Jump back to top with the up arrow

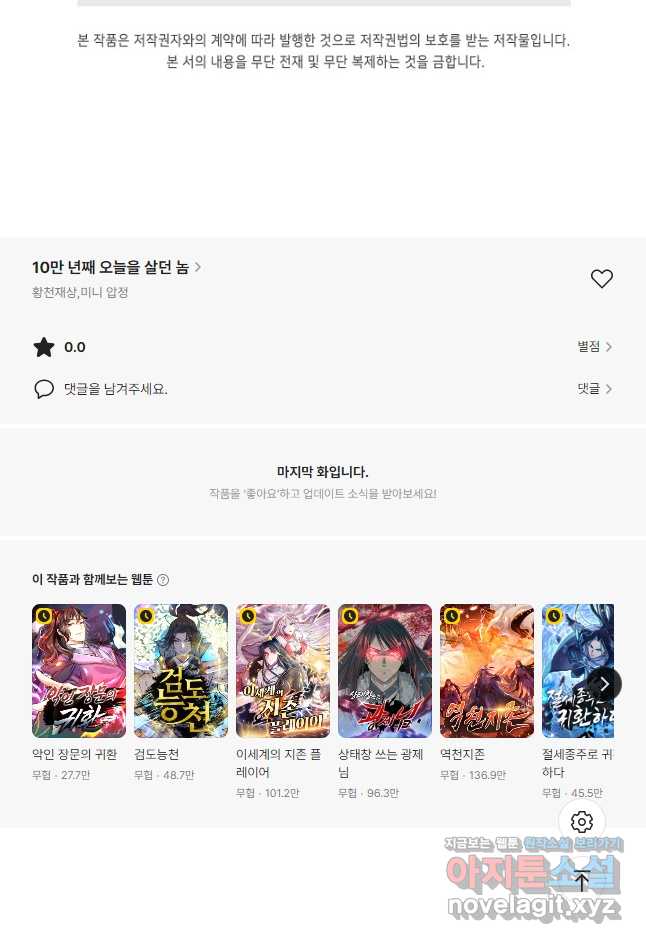click(582, 881)
